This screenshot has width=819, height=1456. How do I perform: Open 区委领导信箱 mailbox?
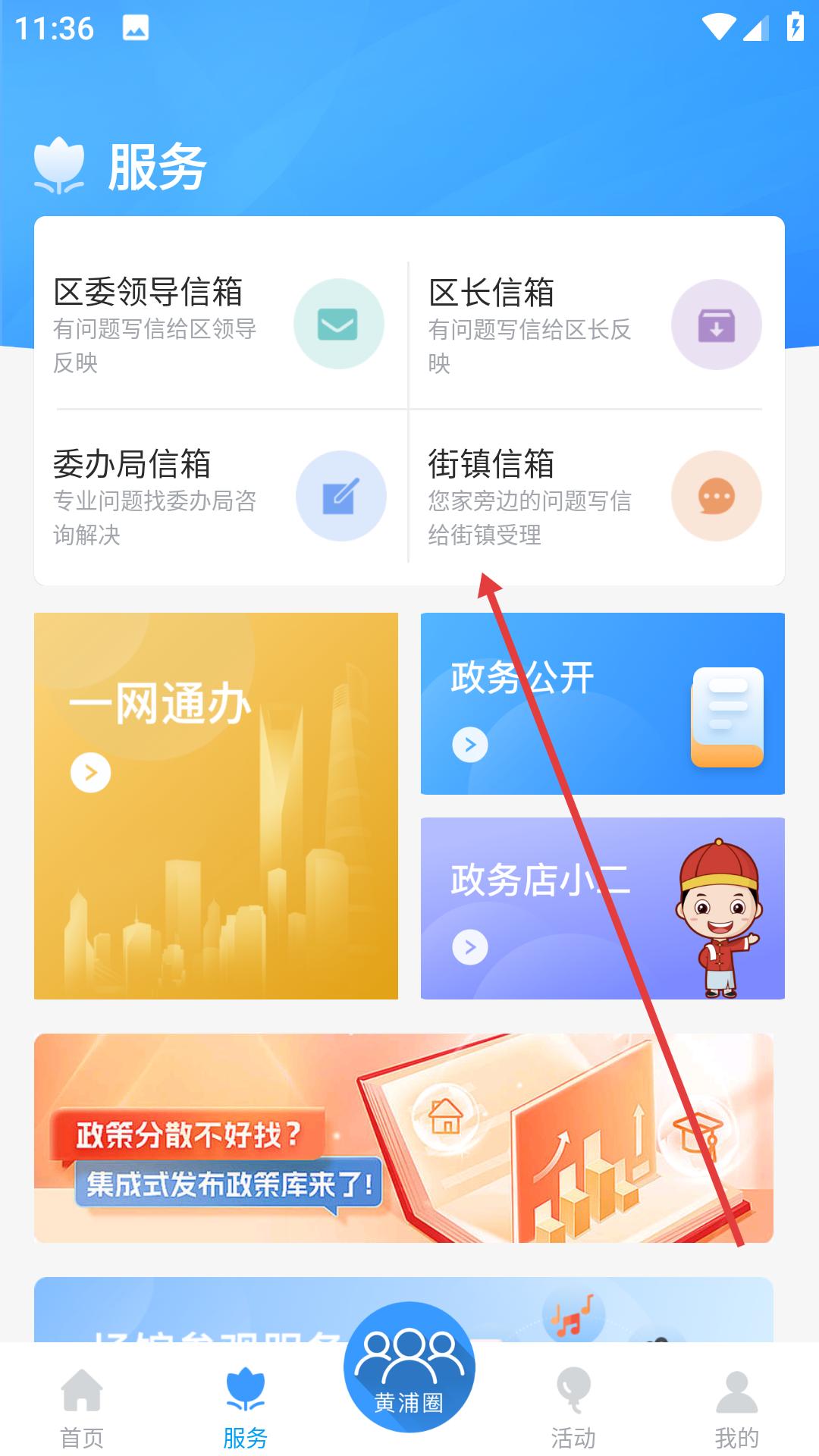pos(220,325)
